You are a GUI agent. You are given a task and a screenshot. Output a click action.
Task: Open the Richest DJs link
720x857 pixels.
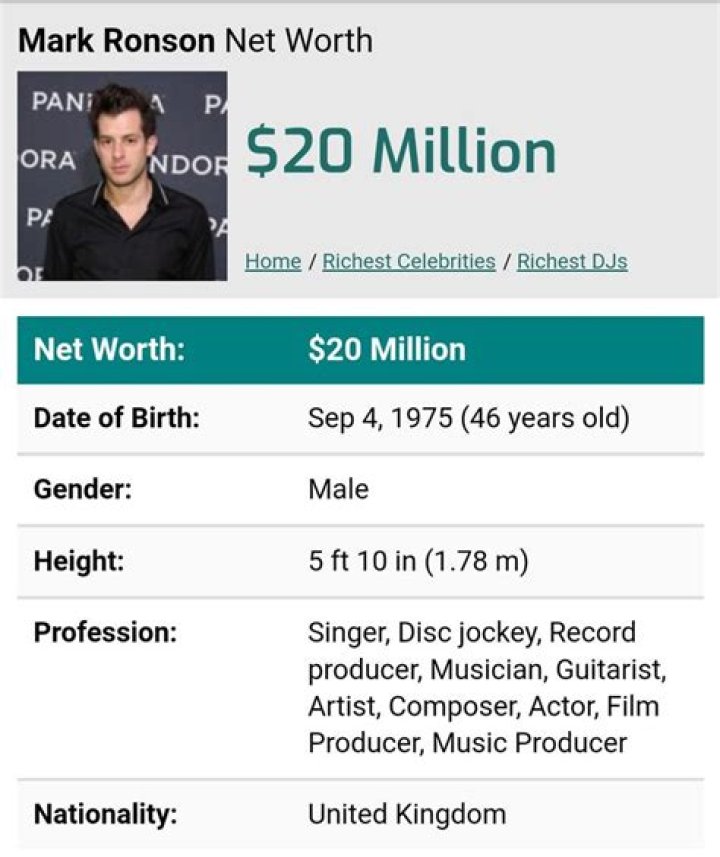[x=572, y=261]
